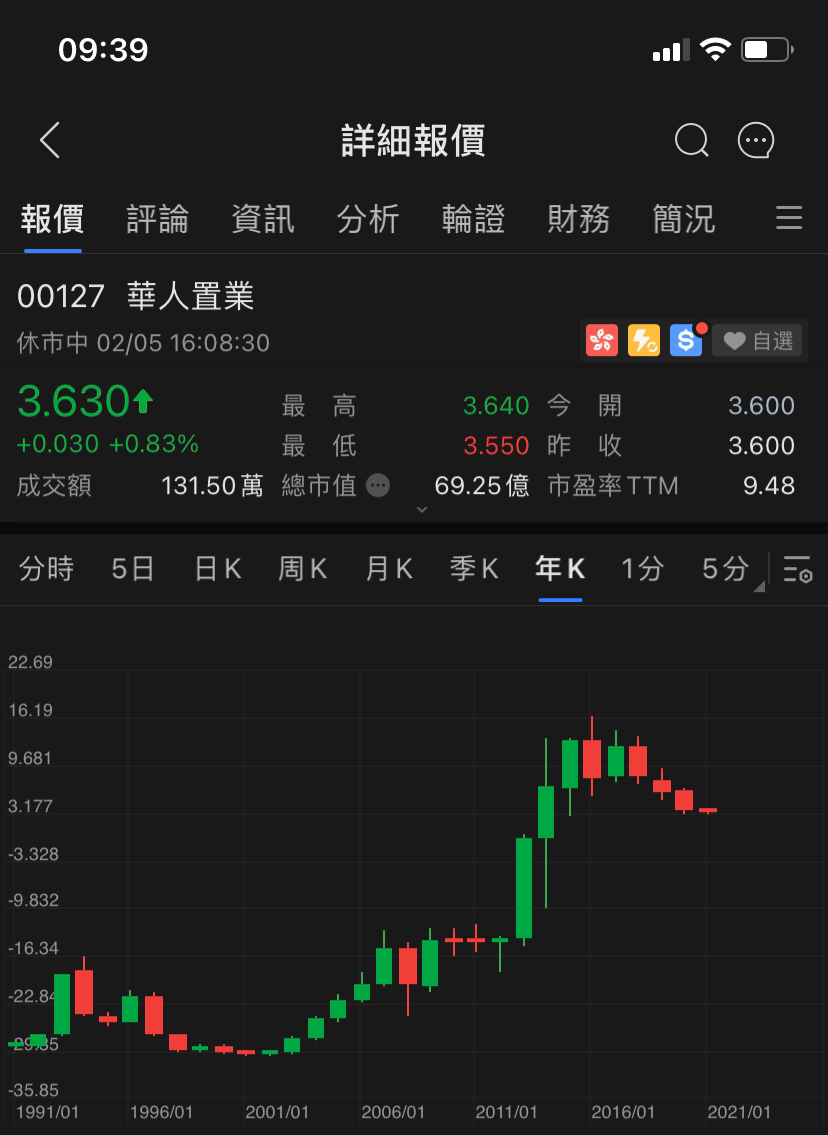Switch to the 資訊 tab

pyautogui.click(x=263, y=219)
